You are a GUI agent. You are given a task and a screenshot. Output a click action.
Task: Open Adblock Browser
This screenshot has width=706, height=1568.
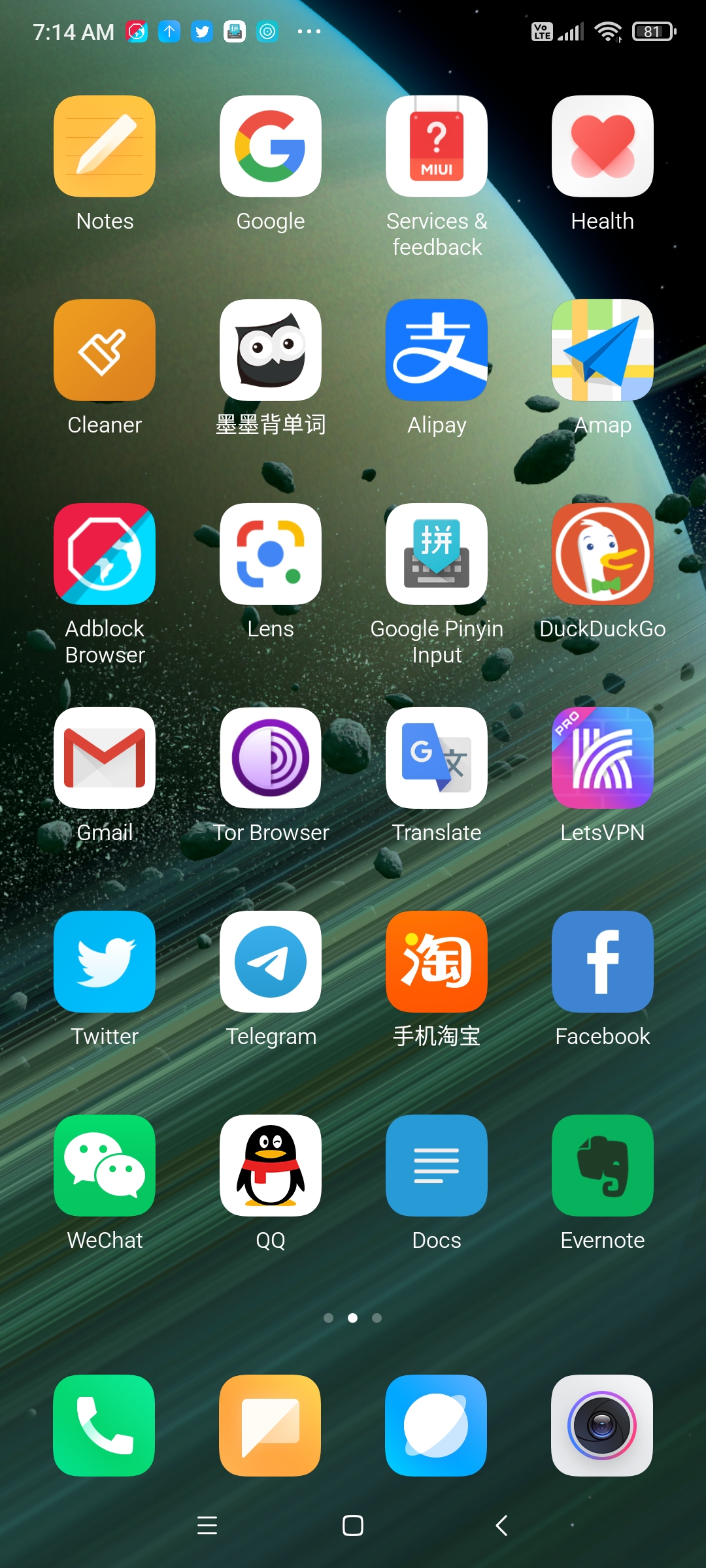105,554
